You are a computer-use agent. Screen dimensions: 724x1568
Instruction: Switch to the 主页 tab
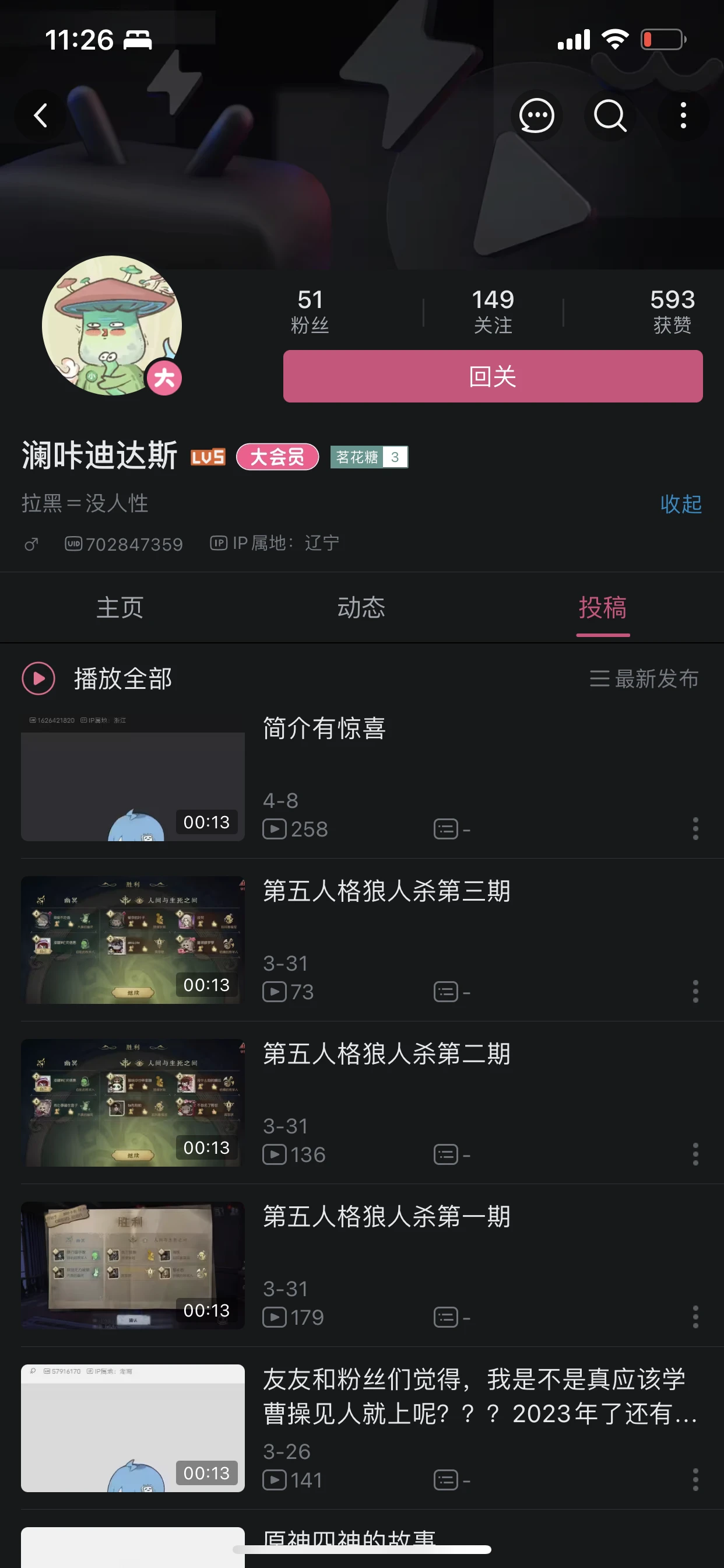point(120,607)
